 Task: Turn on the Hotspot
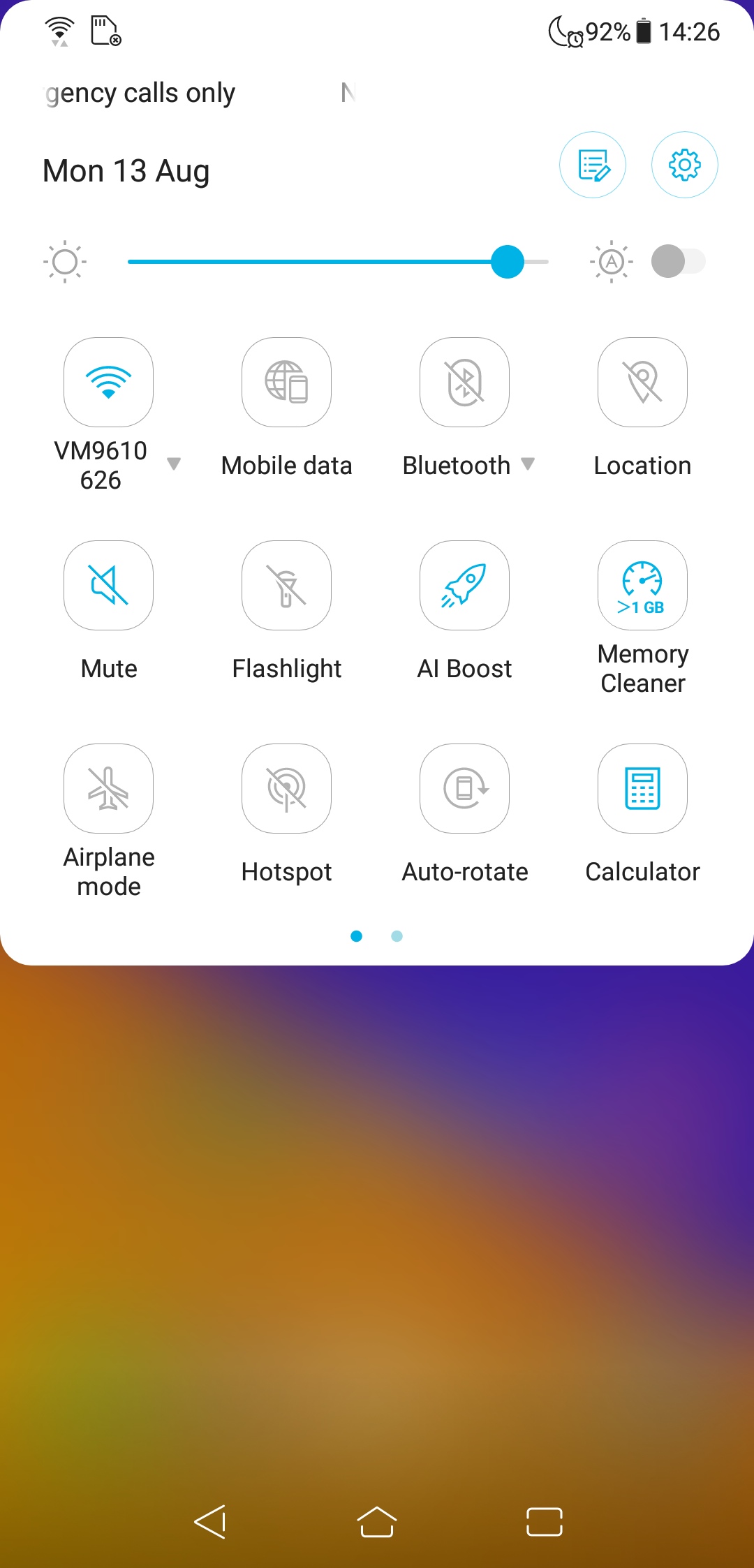click(x=286, y=789)
